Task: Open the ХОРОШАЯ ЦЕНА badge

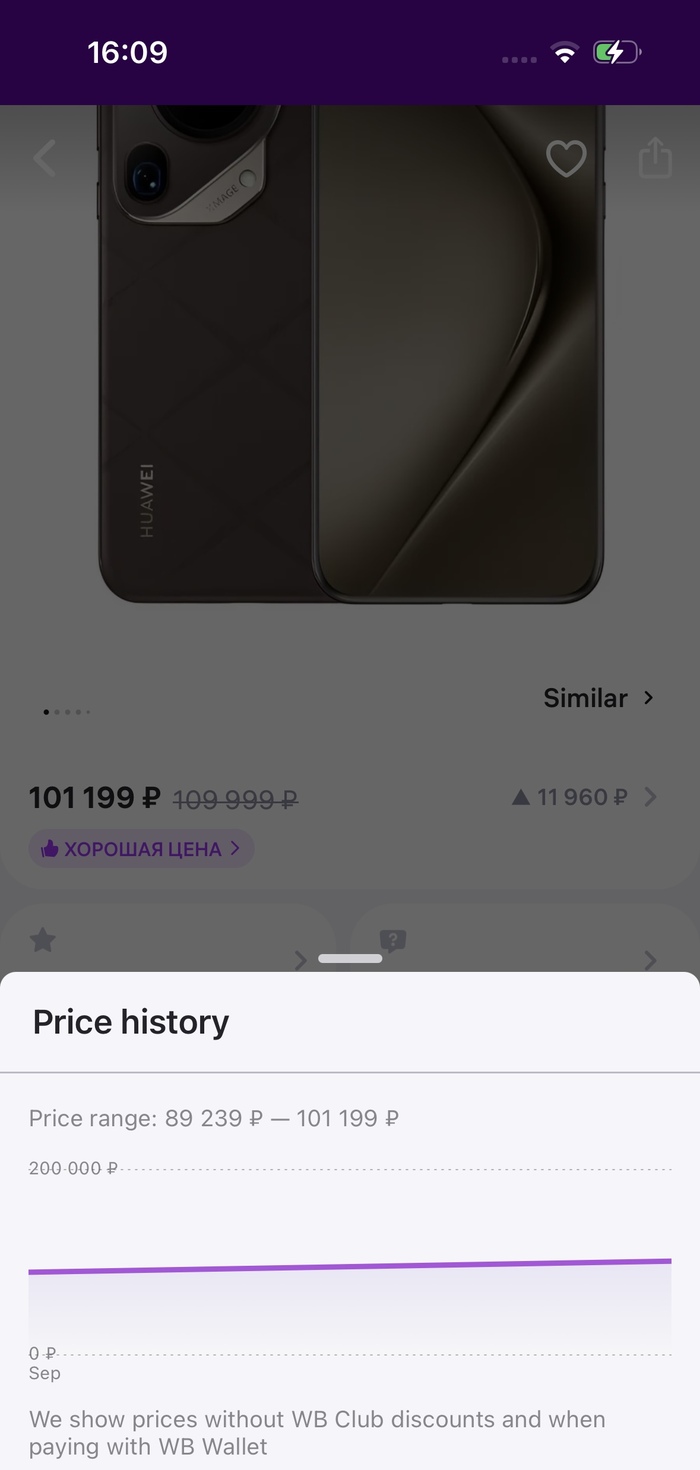Action: (141, 849)
